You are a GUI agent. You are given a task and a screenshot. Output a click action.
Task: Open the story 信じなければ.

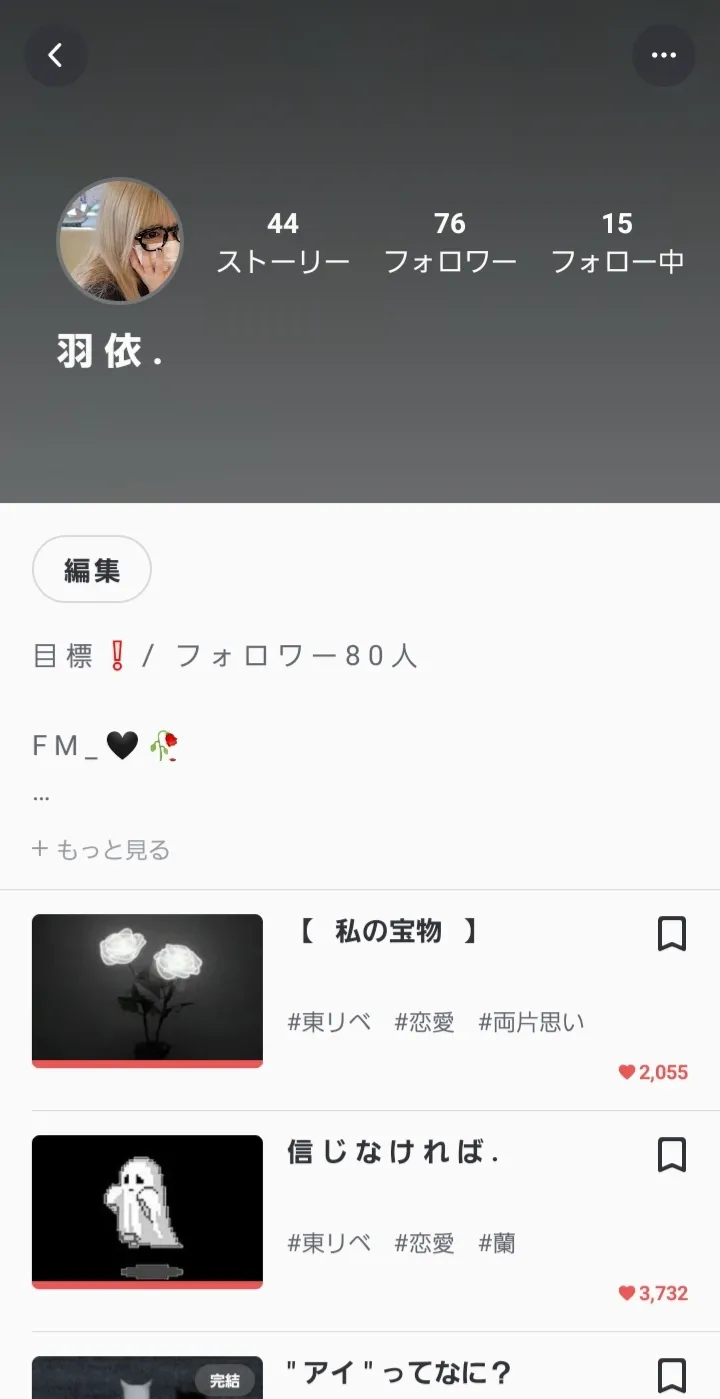point(393,1153)
